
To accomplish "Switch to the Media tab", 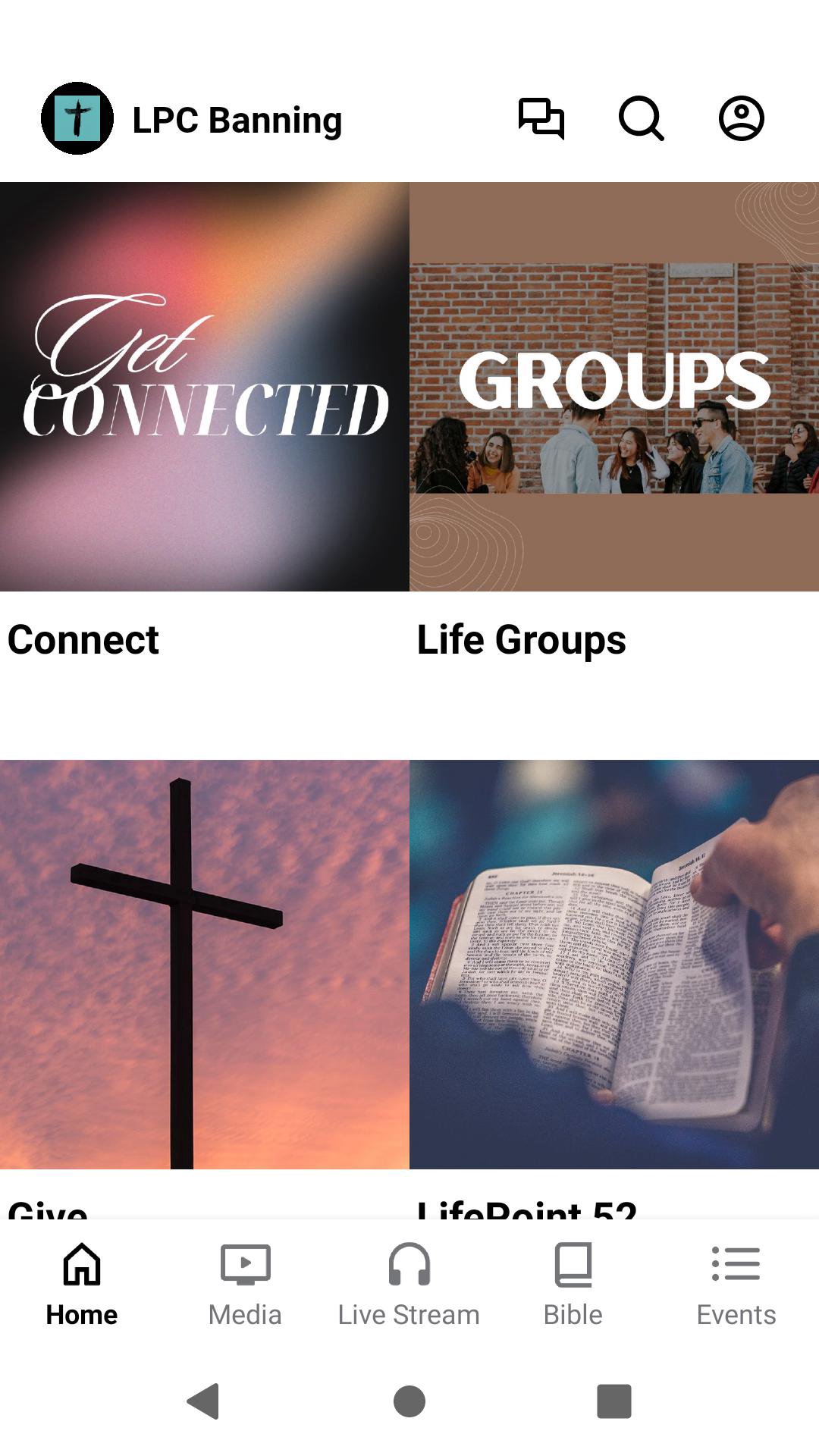I will coord(245,1285).
